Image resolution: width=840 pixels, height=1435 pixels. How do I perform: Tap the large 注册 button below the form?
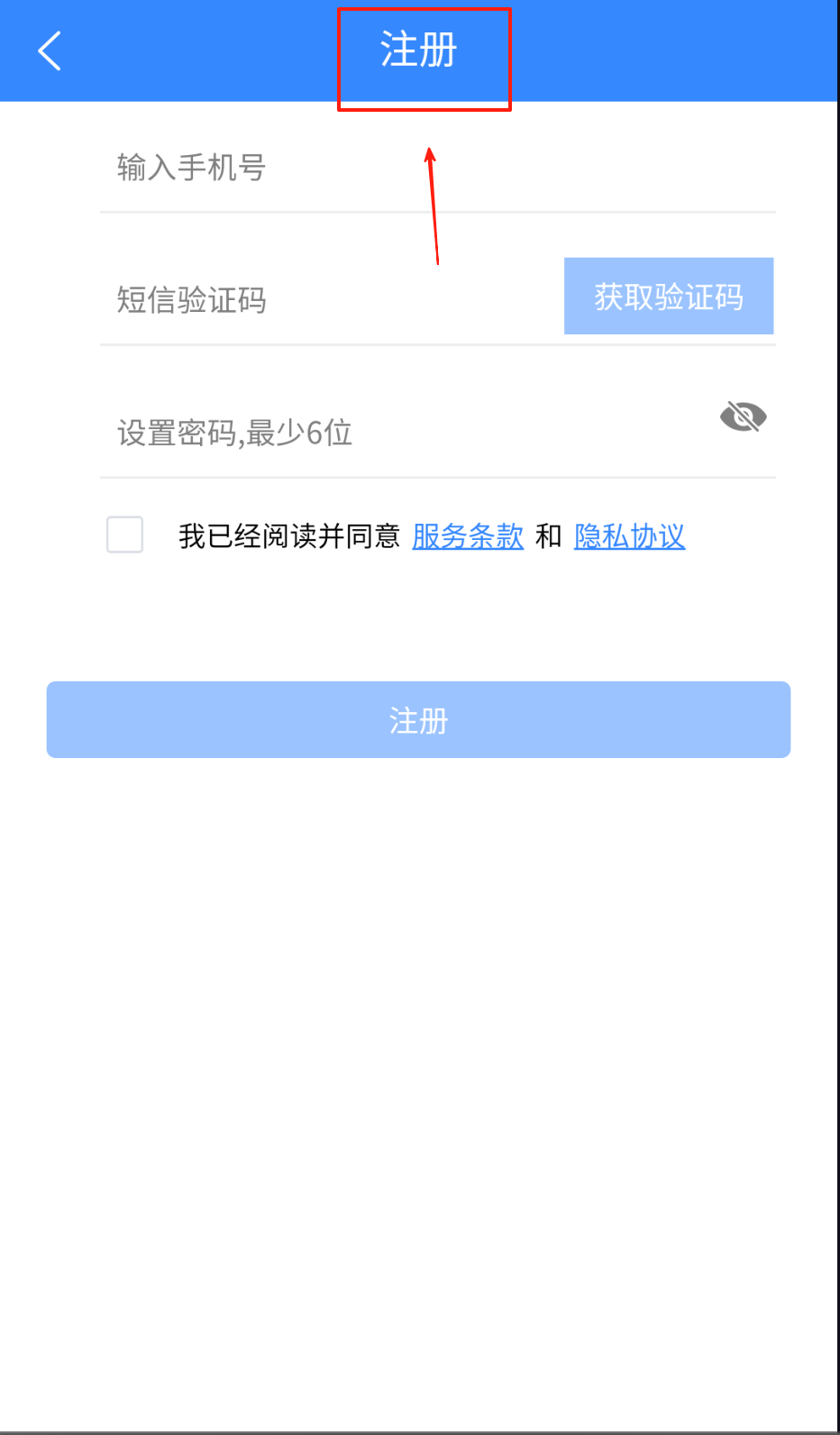pos(418,719)
